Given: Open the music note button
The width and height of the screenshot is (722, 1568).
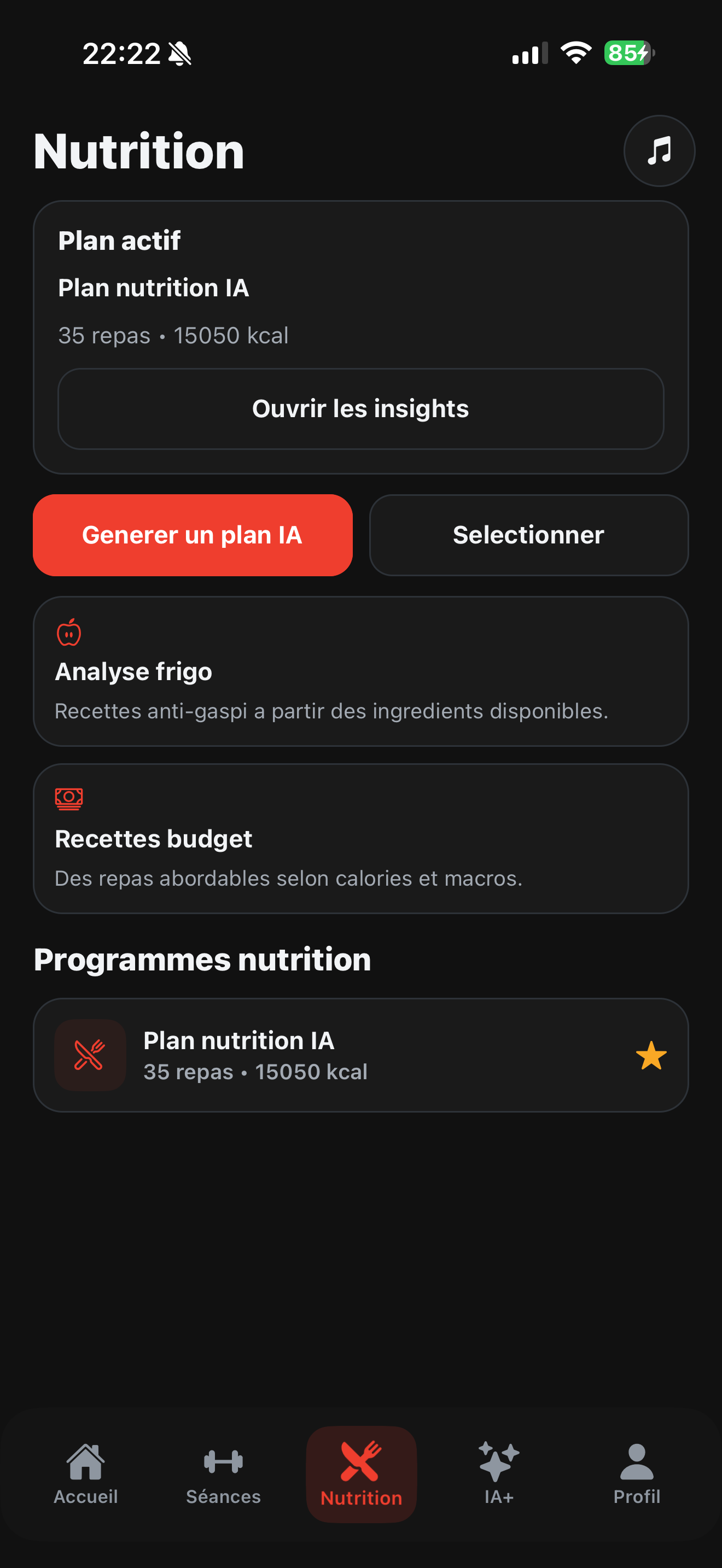Looking at the screenshot, I should [659, 150].
